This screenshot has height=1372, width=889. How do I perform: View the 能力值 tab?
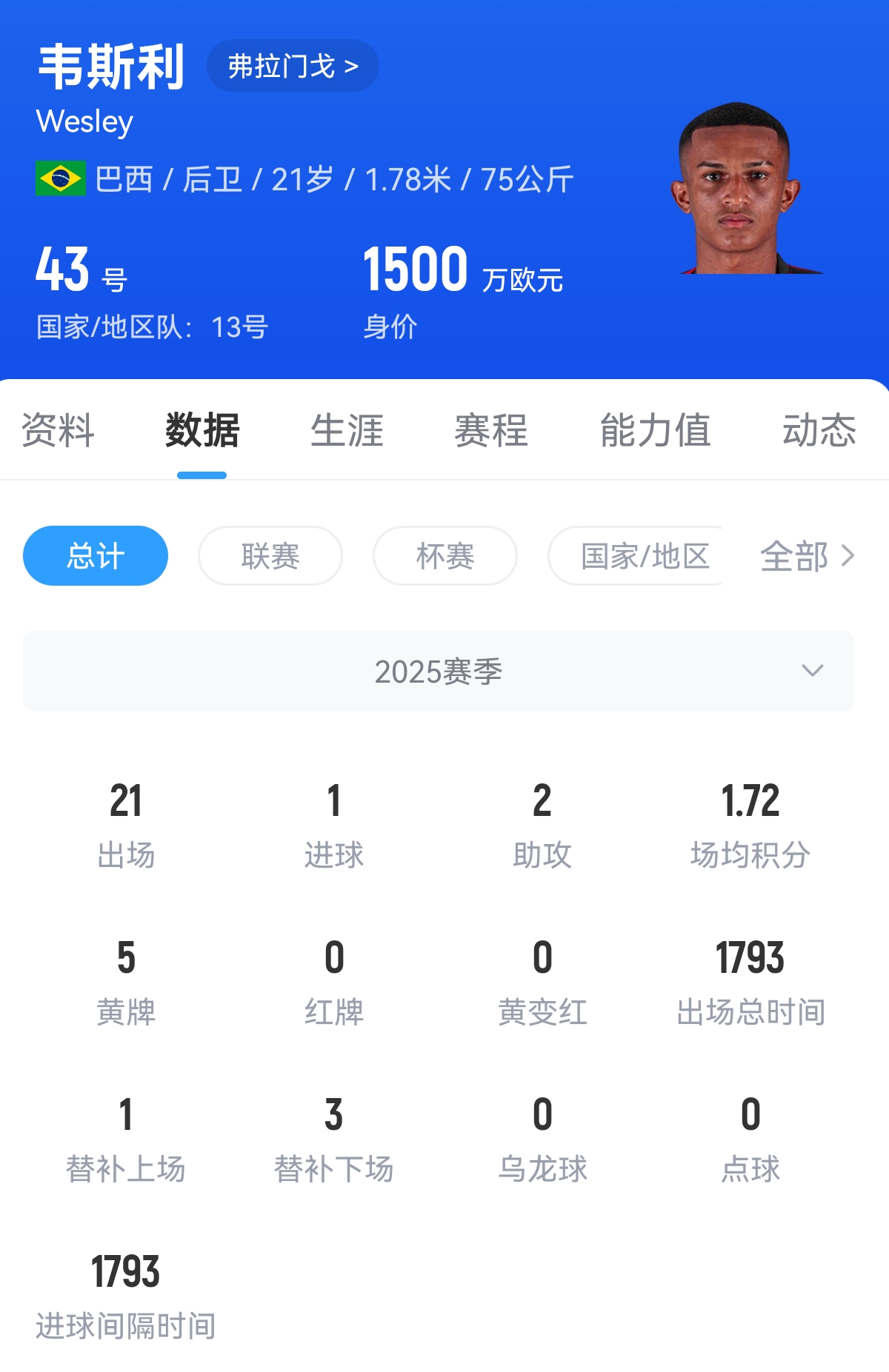655,430
